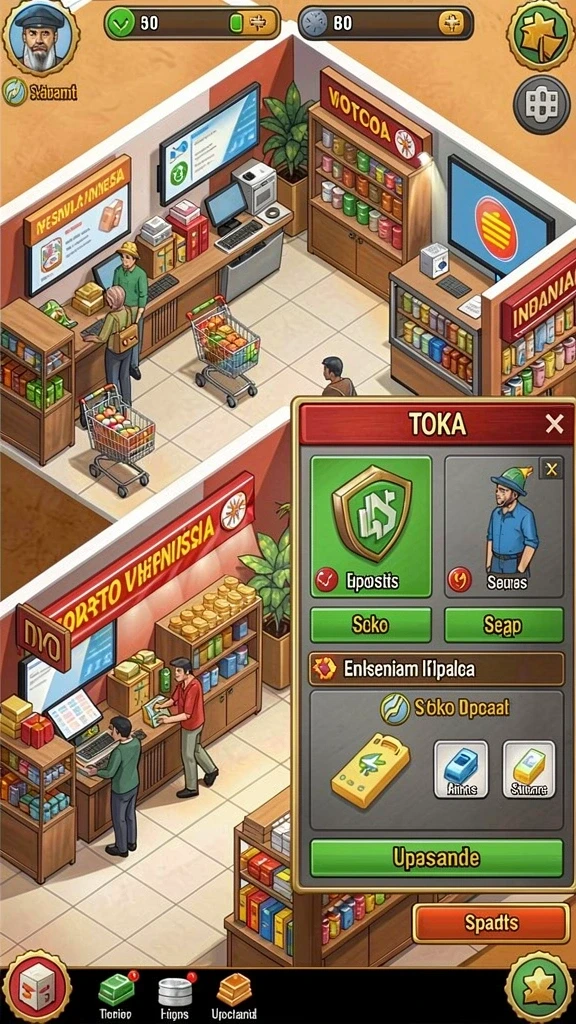Tap the orange Spadts button
This screenshot has height=1024, width=576.
point(491,923)
